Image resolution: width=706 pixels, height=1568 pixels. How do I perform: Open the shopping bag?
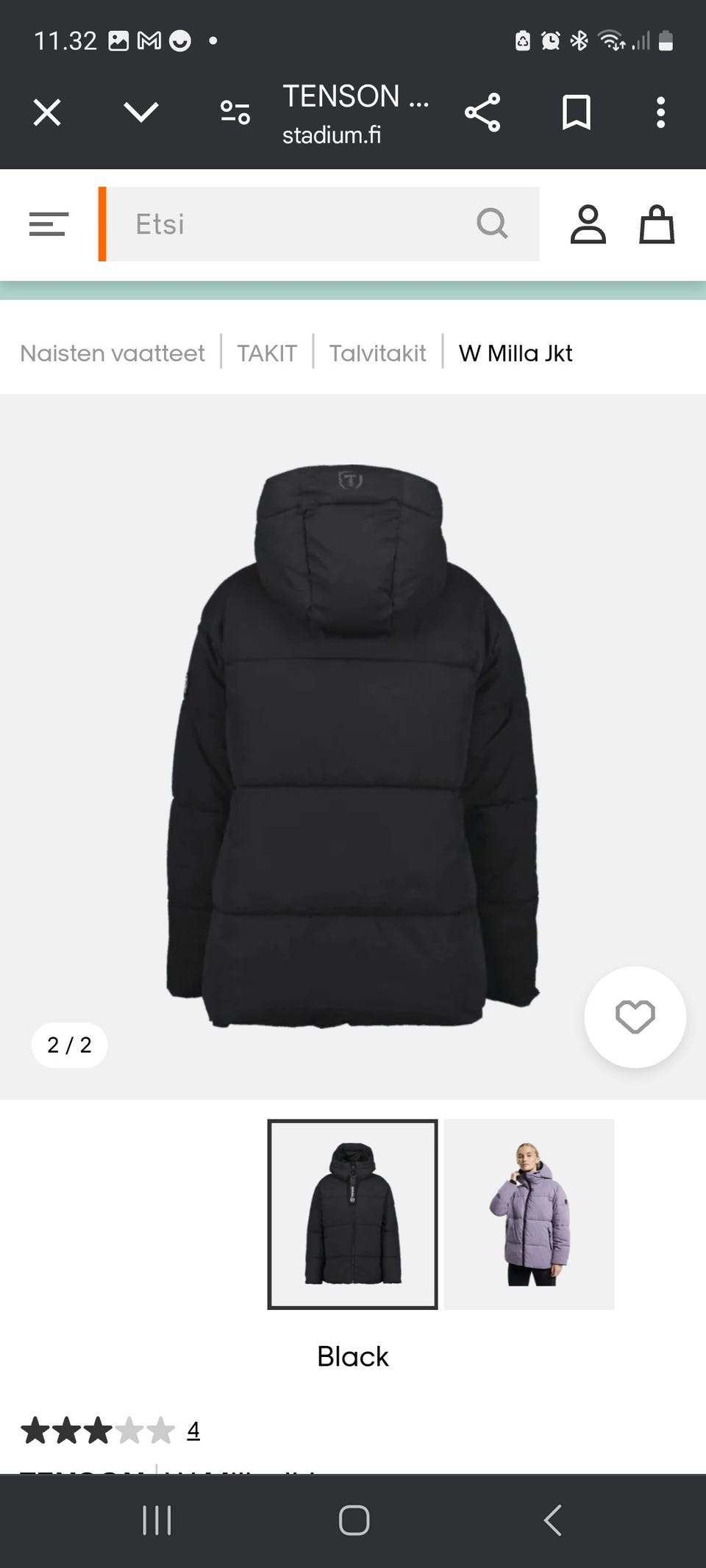(656, 223)
